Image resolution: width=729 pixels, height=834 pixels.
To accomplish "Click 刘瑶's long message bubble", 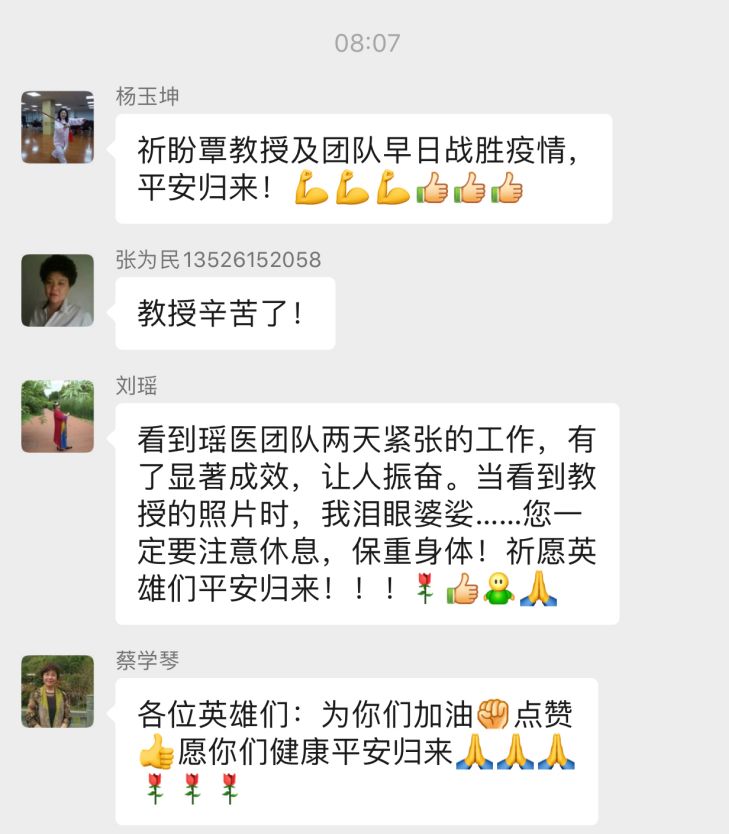I will [360, 500].
